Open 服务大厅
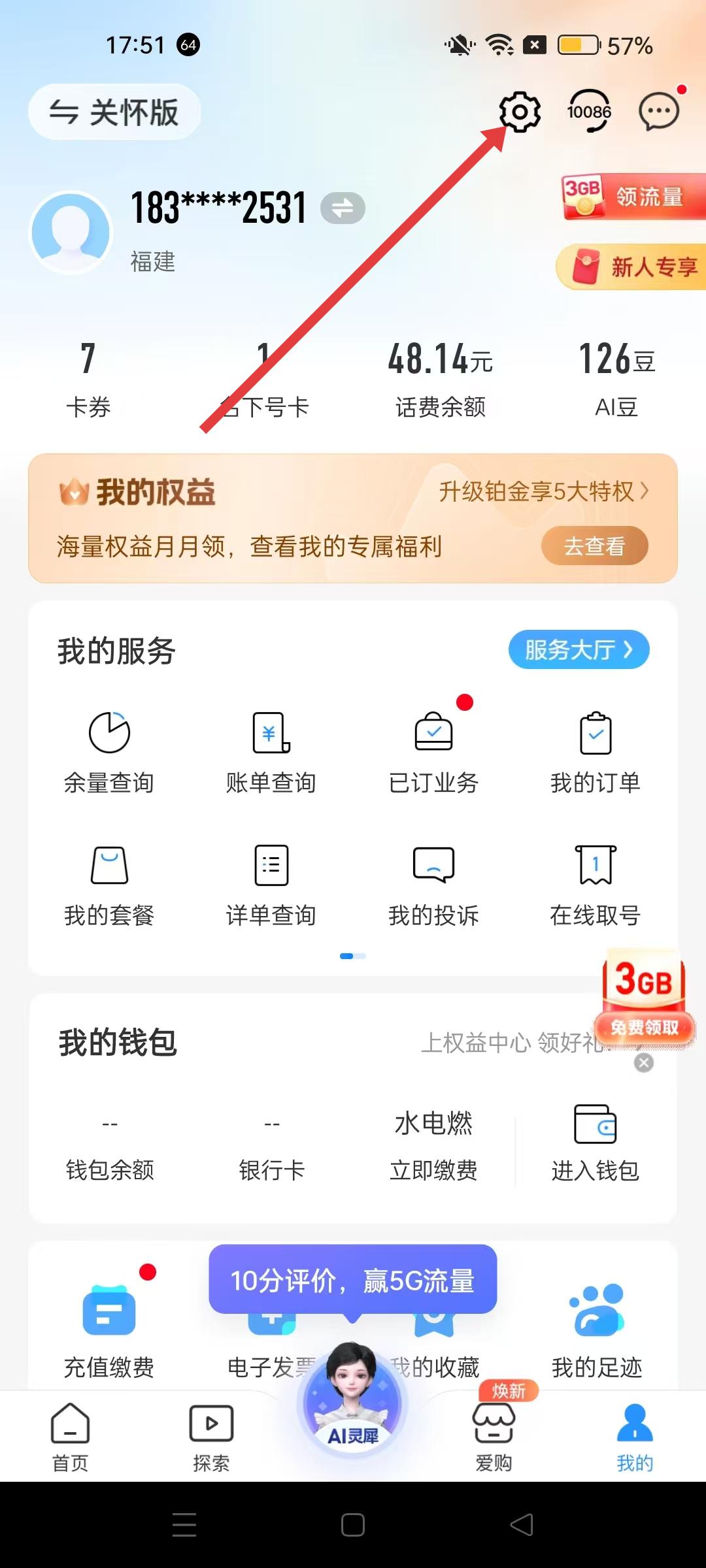The width and height of the screenshot is (706, 1568). click(x=579, y=649)
